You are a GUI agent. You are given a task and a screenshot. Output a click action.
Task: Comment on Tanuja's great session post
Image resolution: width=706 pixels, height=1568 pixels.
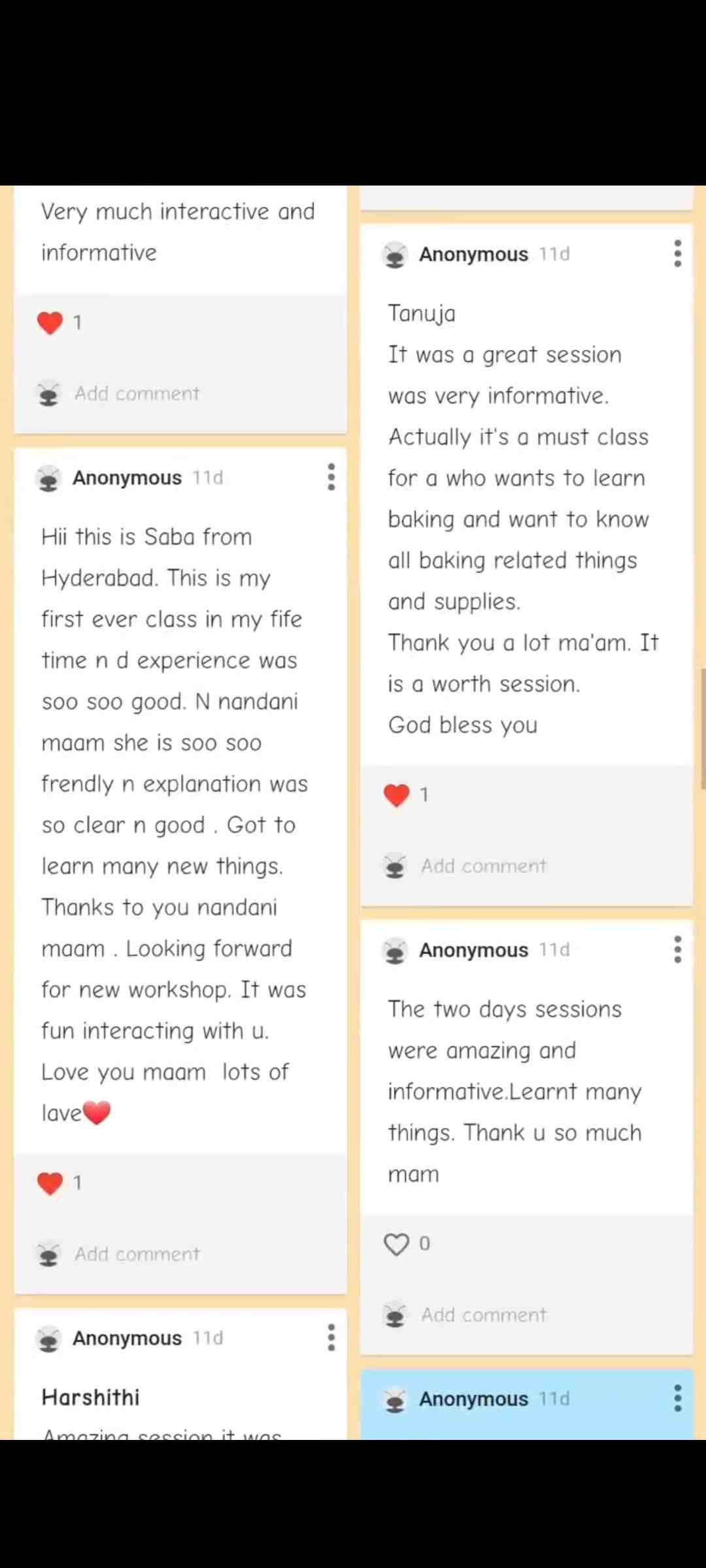(x=483, y=866)
